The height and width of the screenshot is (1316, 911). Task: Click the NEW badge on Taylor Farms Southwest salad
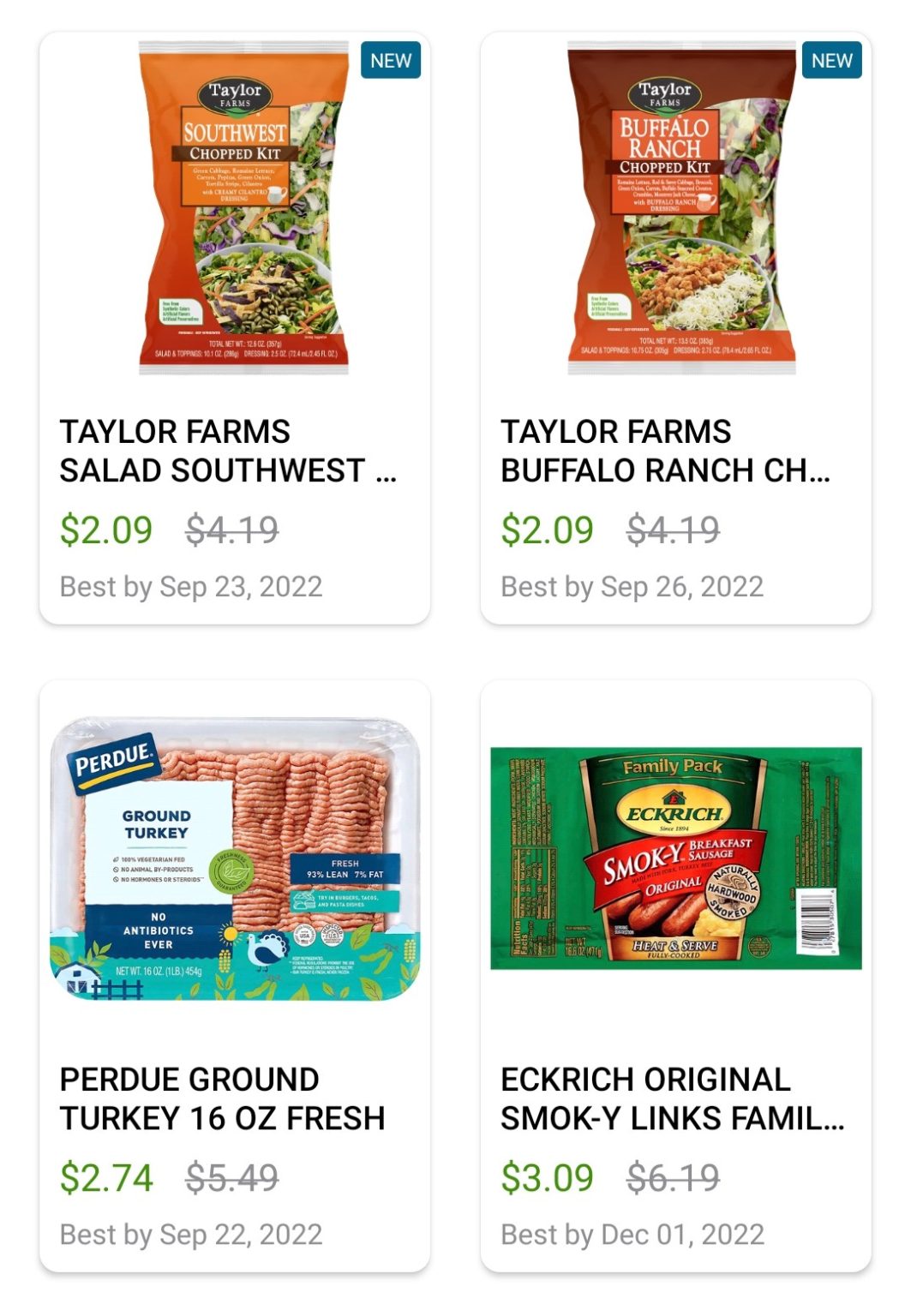click(393, 61)
